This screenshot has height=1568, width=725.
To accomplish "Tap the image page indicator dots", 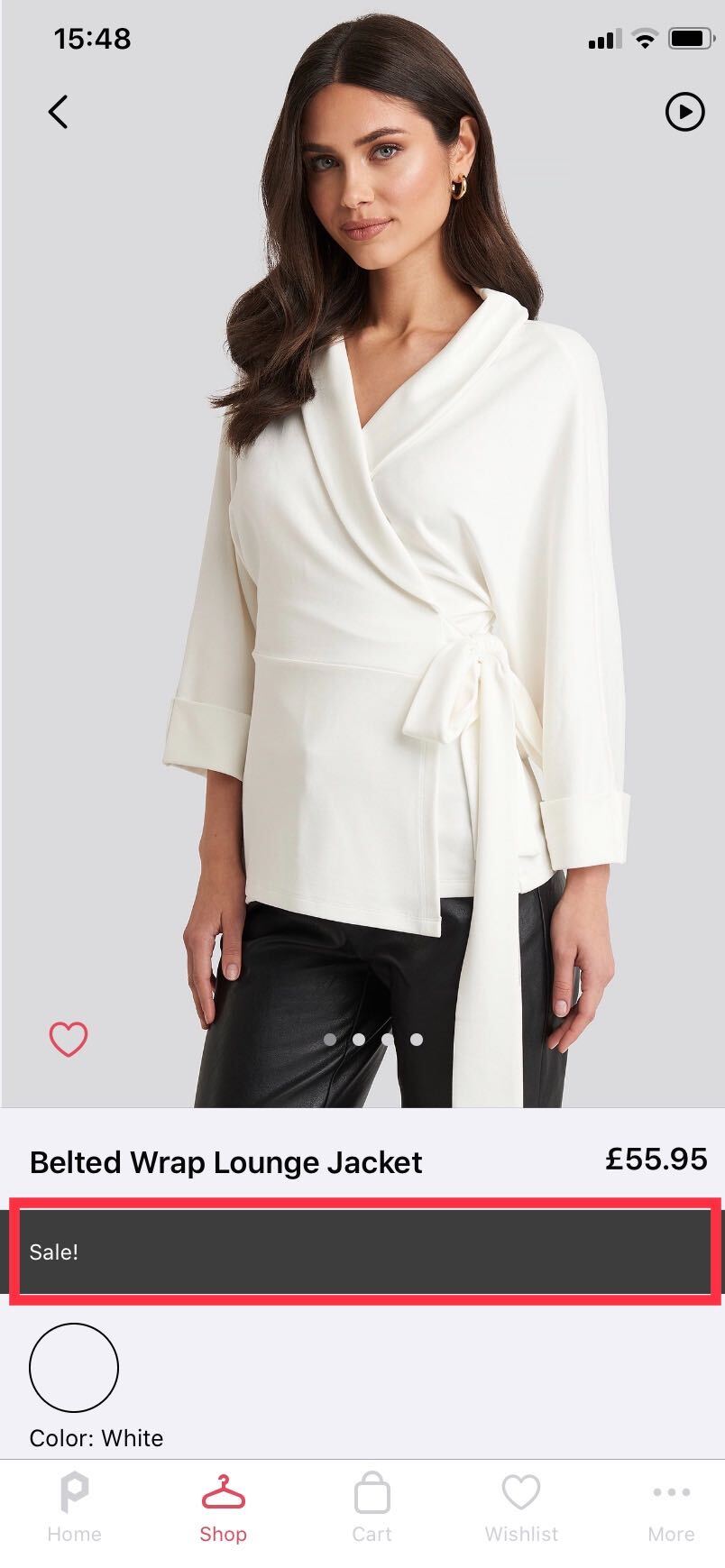I will point(373,1040).
